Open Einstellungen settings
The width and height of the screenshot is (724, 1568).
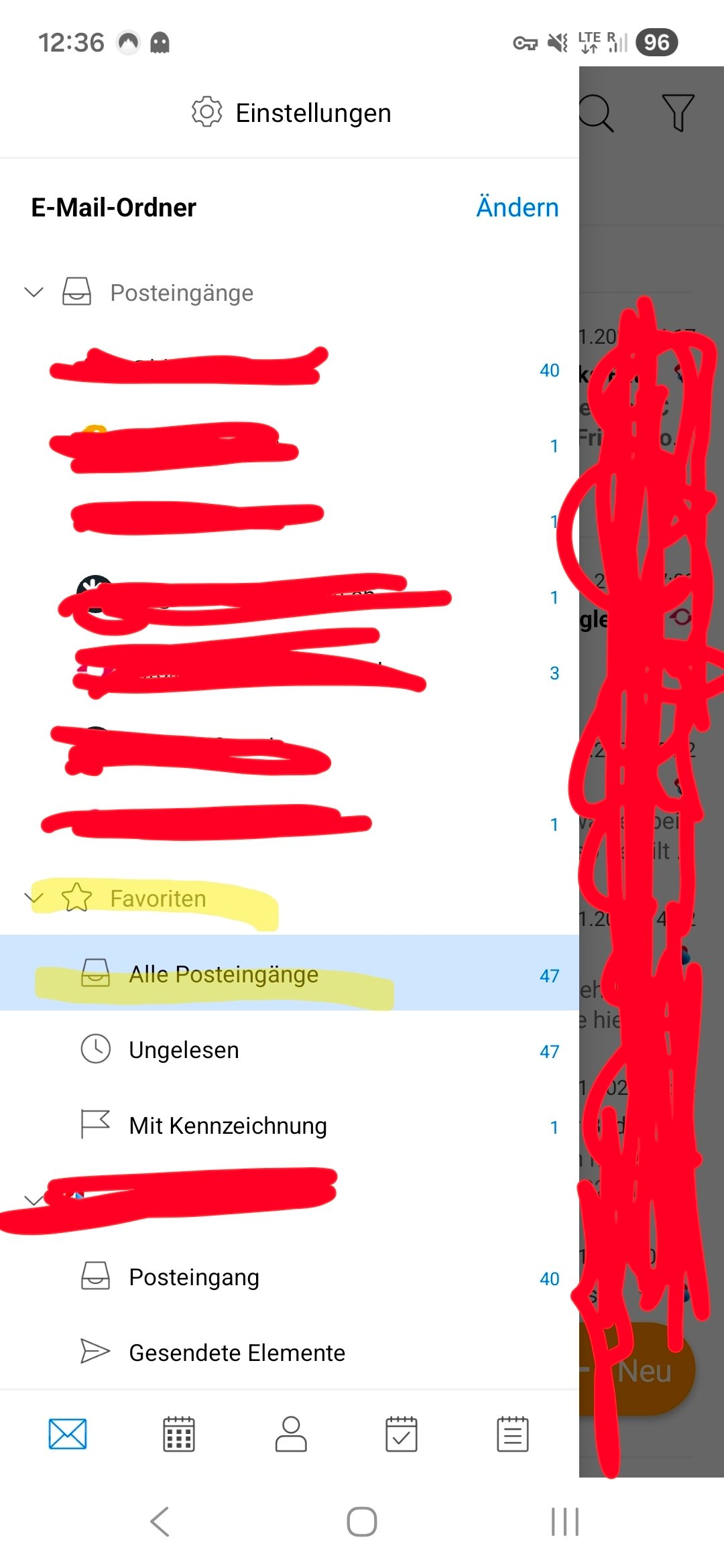(x=292, y=113)
